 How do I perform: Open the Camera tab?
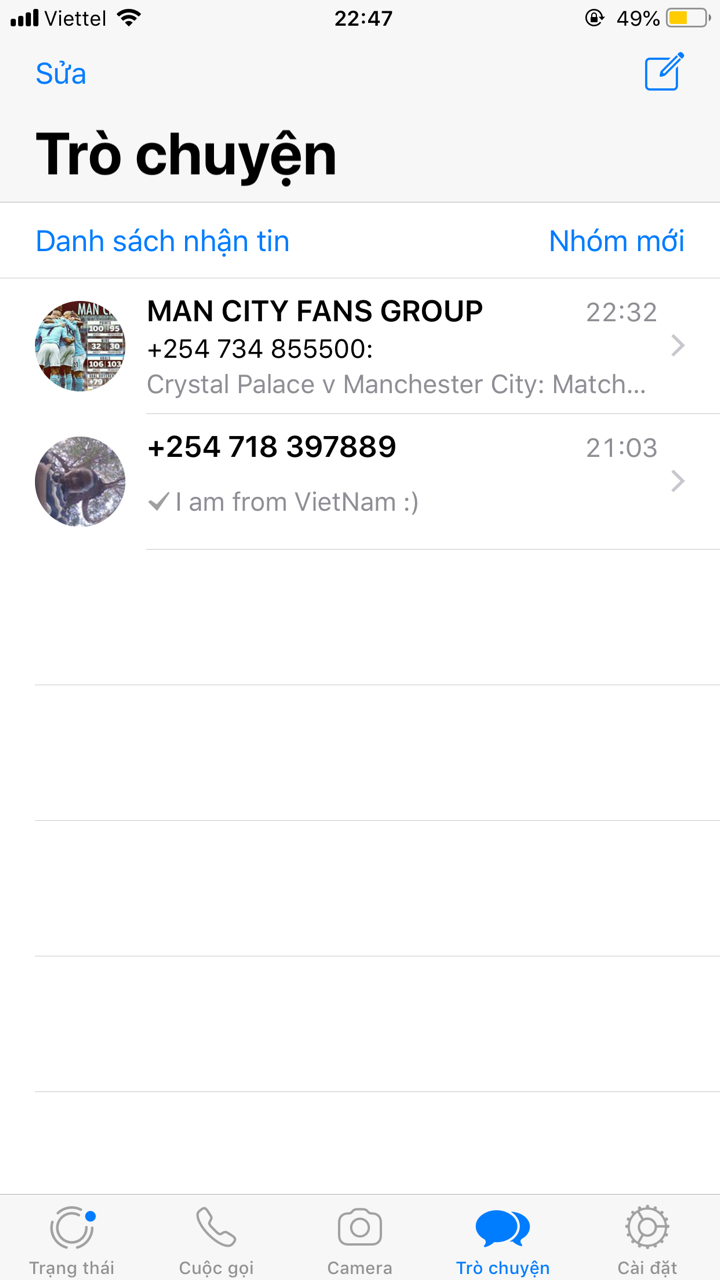pyautogui.click(x=360, y=1238)
